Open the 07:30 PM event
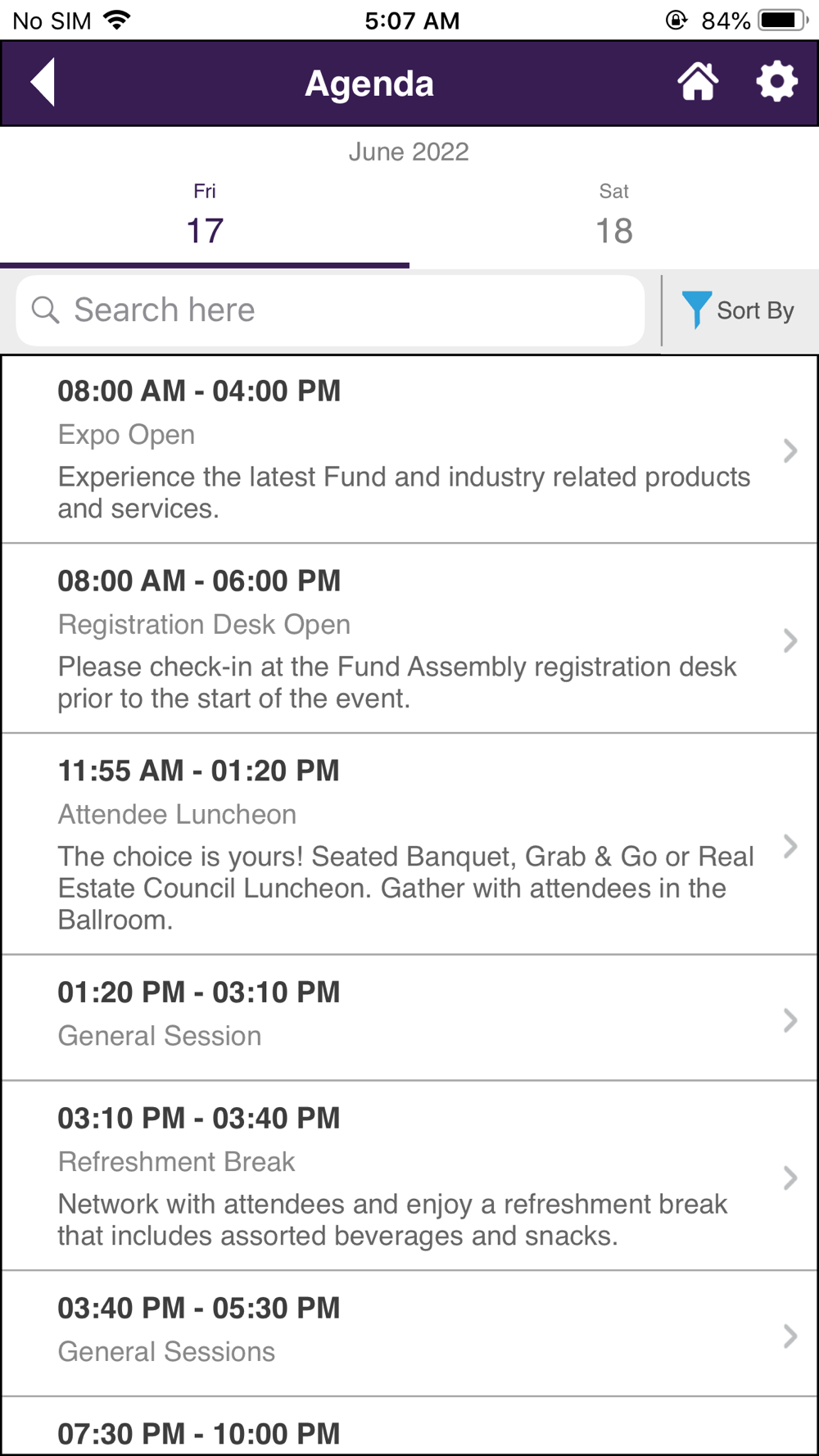The image size is (819, 1456). click(x=409, y=1431)
